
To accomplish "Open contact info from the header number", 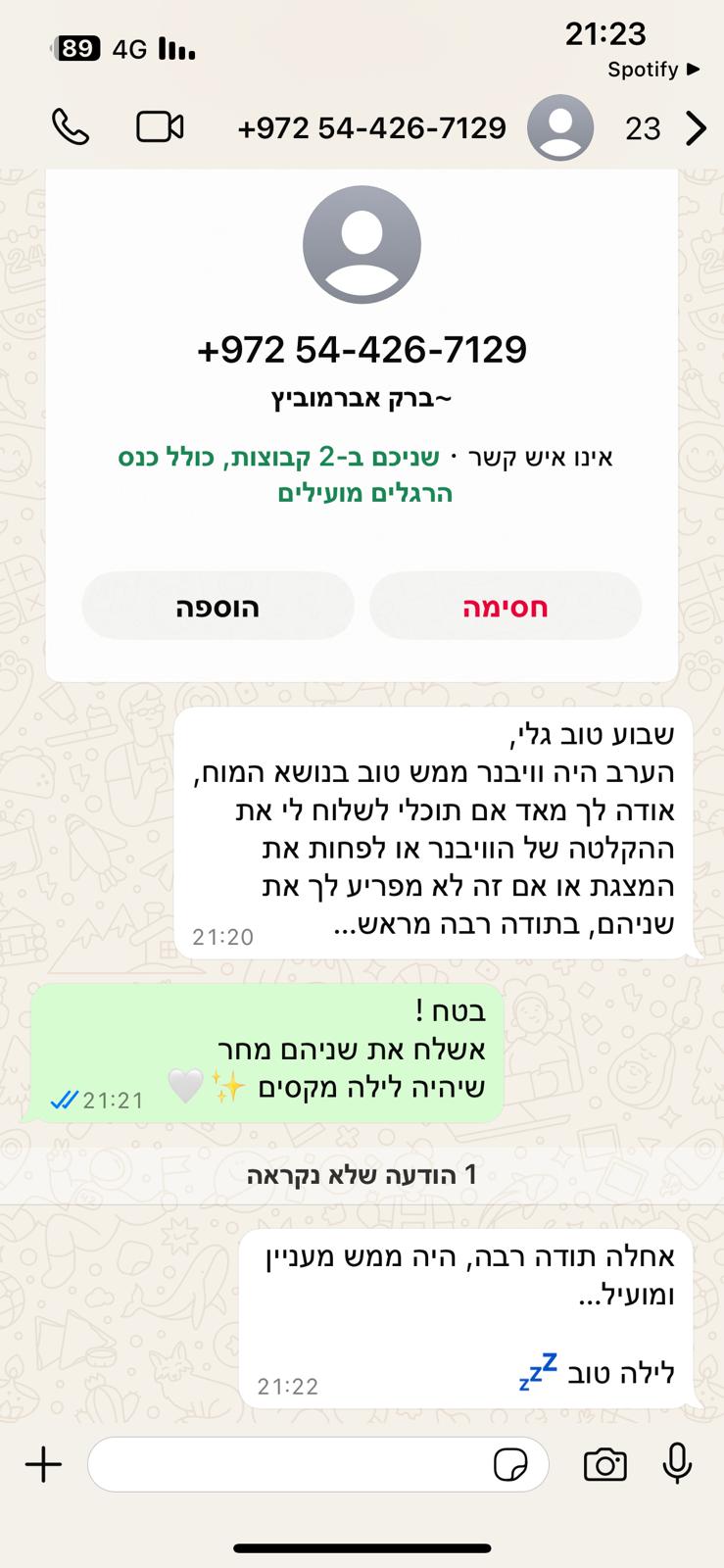I will coord(372,128).
